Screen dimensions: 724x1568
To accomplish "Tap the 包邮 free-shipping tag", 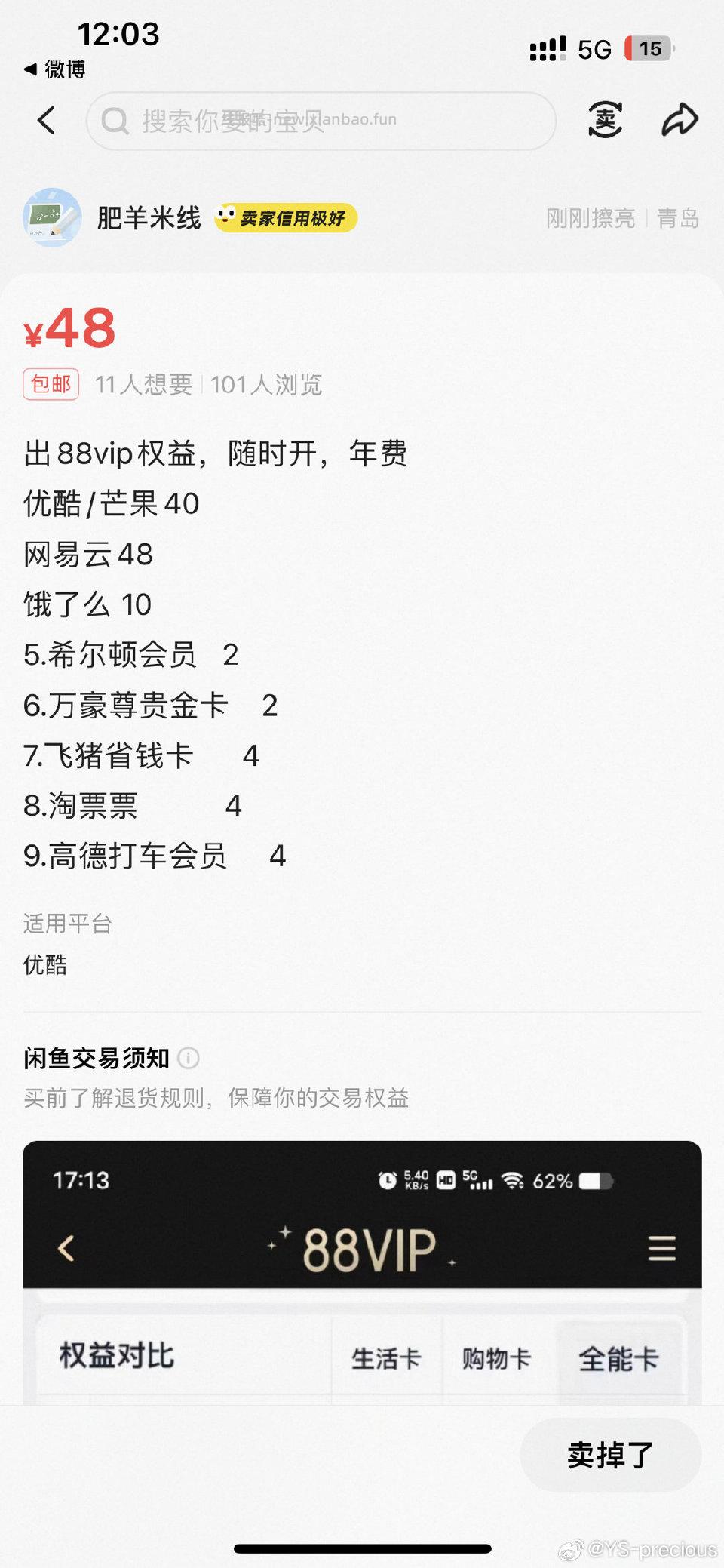I will pos(51,384).
